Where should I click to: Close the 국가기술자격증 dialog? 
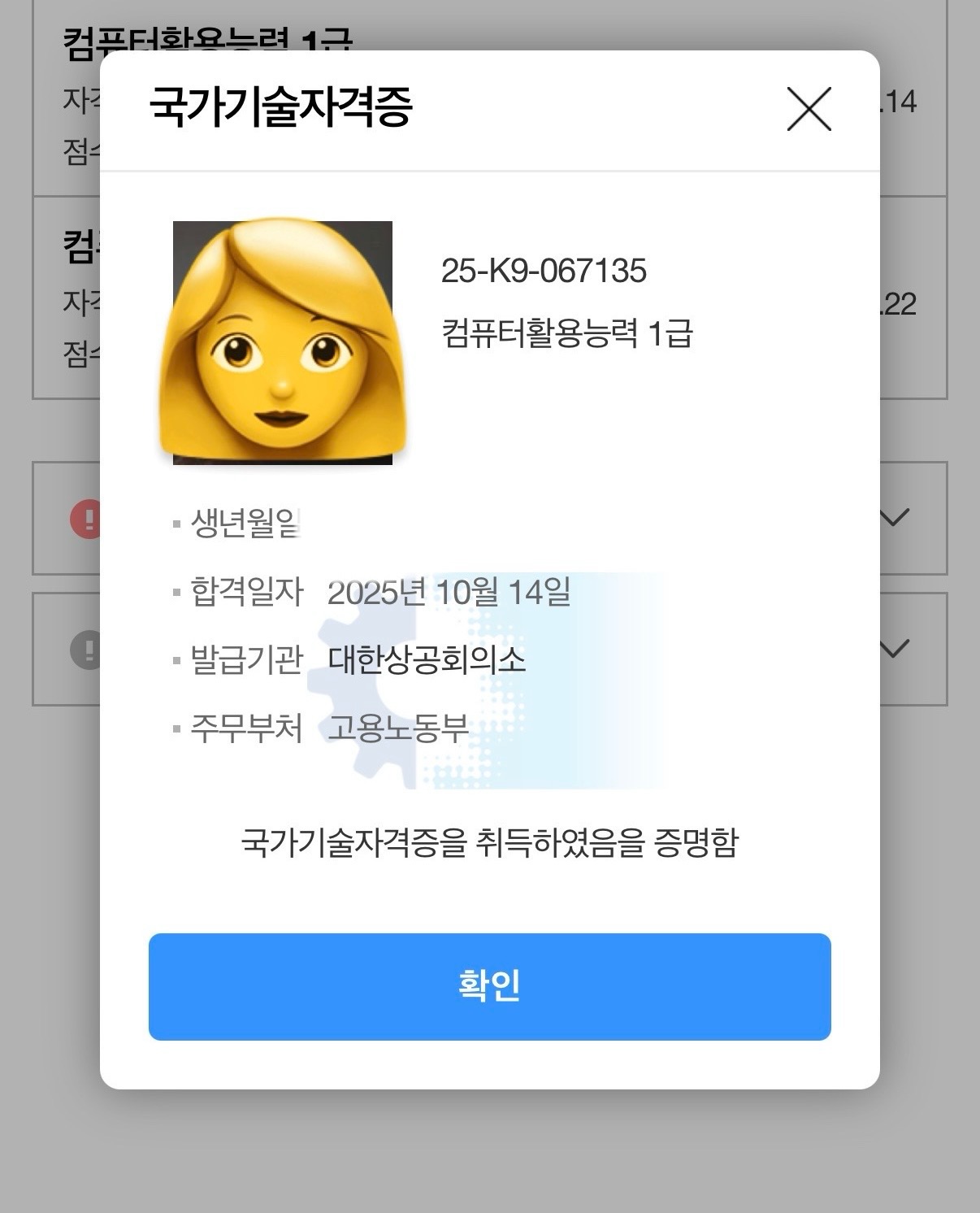tap(809, 109)
